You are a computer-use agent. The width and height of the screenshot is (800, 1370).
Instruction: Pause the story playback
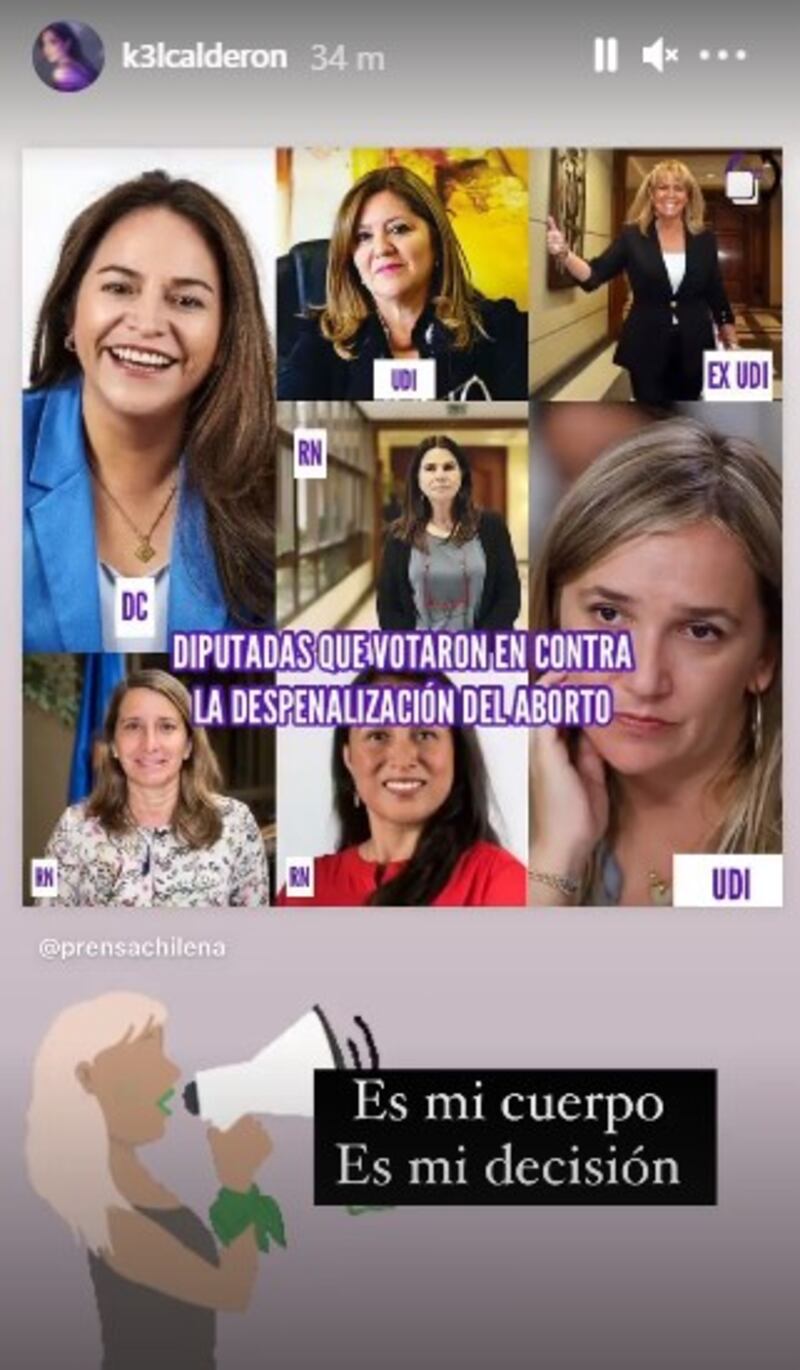tap(605, 56)
